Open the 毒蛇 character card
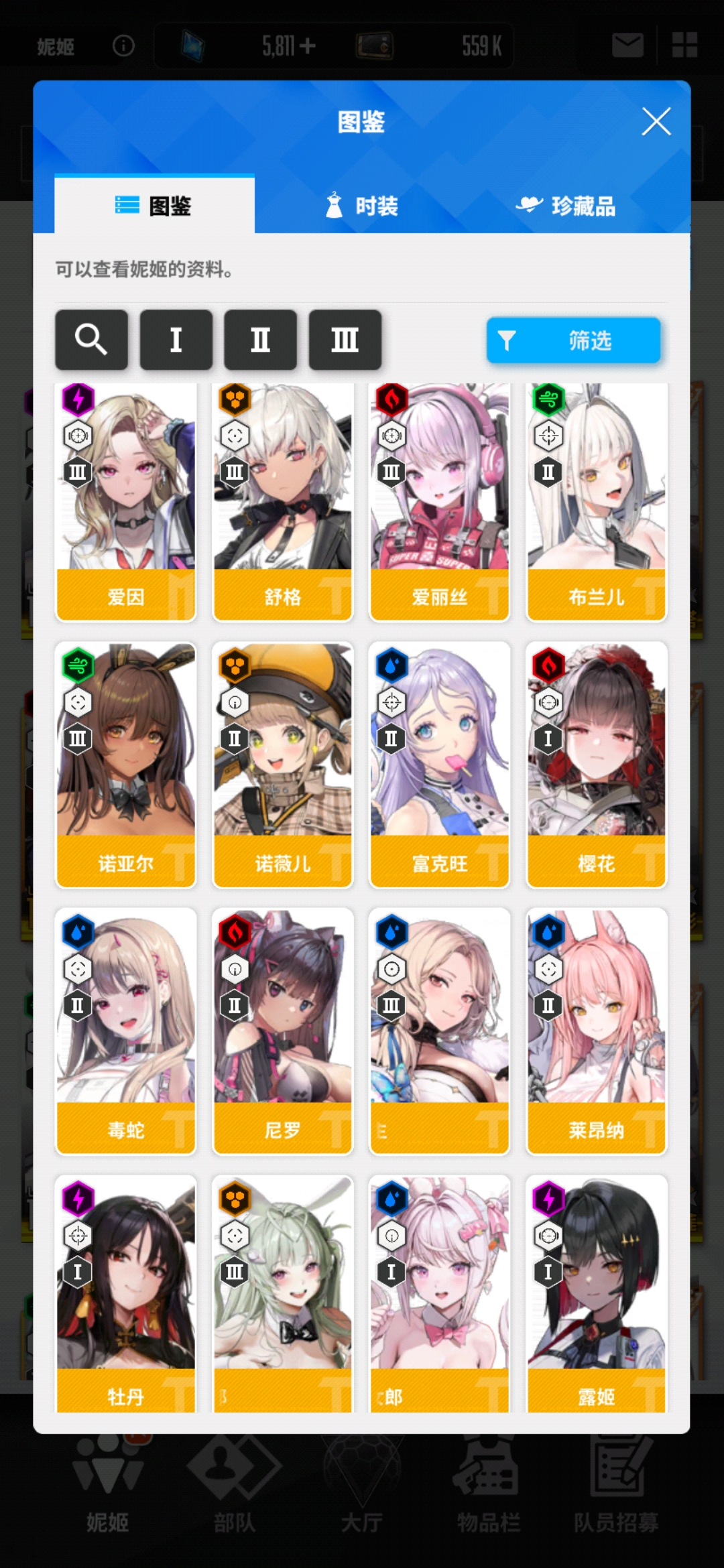Viewport: 724px width, 1568px height. point(126,1031)
